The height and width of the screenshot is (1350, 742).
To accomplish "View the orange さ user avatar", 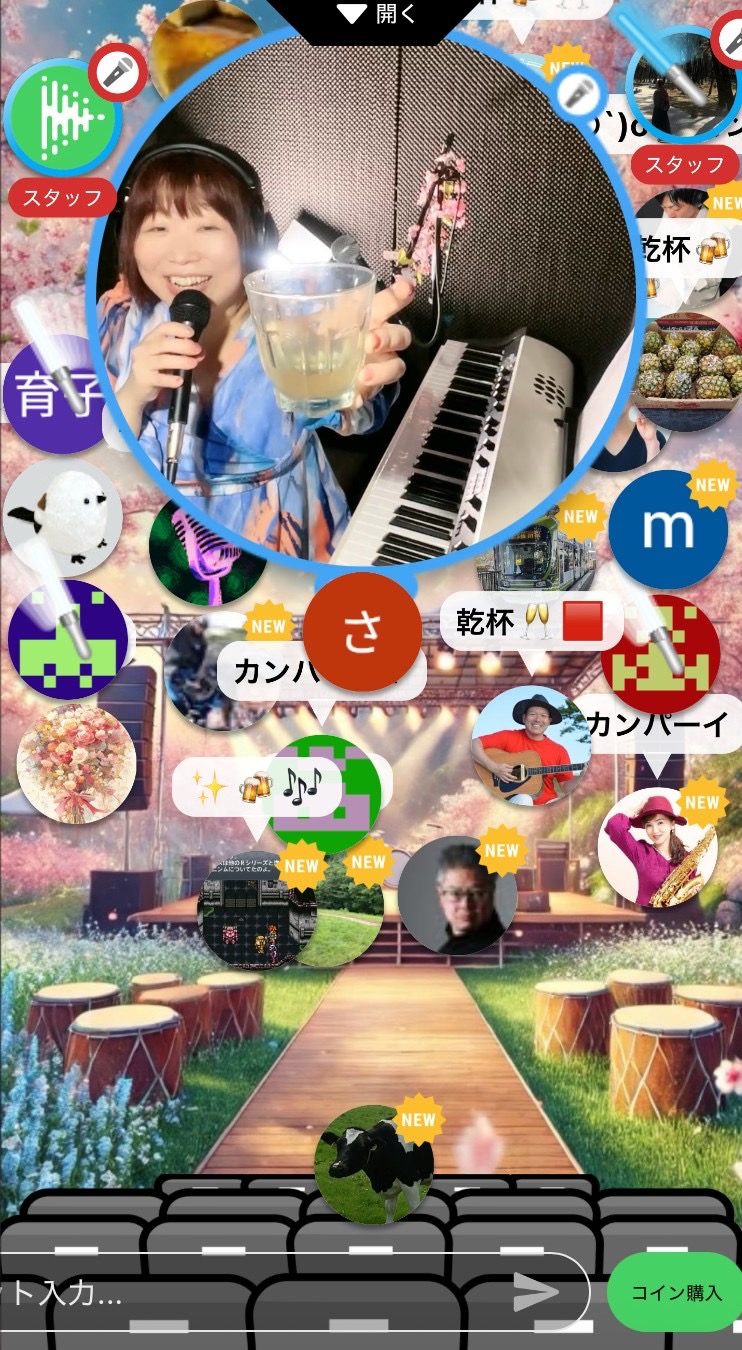I will click(x=362, y=631).
